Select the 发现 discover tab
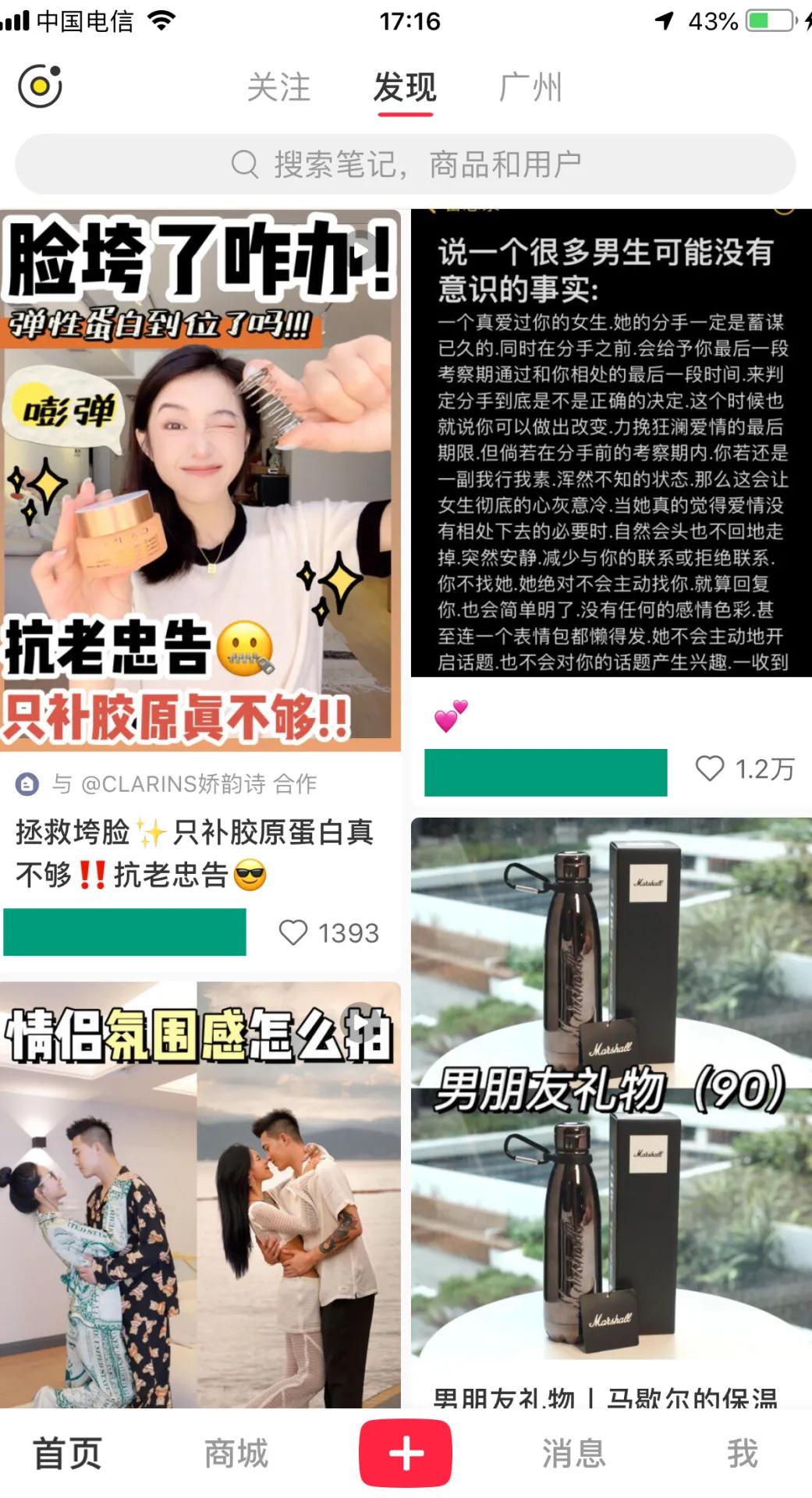Image resolution: width=812 pixels, height=1498 pixels. [405, 87]
